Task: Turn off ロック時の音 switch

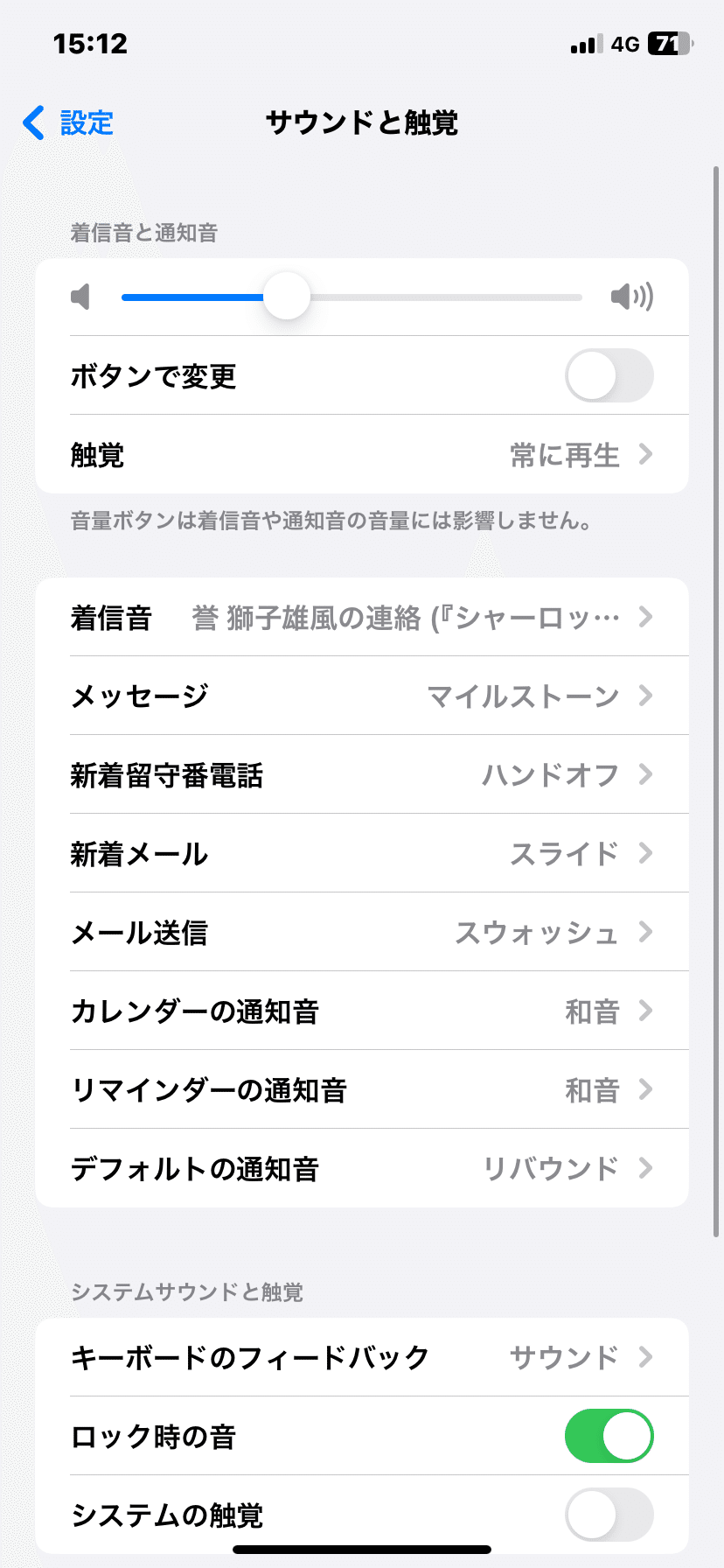Action: [x=609, y=1437]
